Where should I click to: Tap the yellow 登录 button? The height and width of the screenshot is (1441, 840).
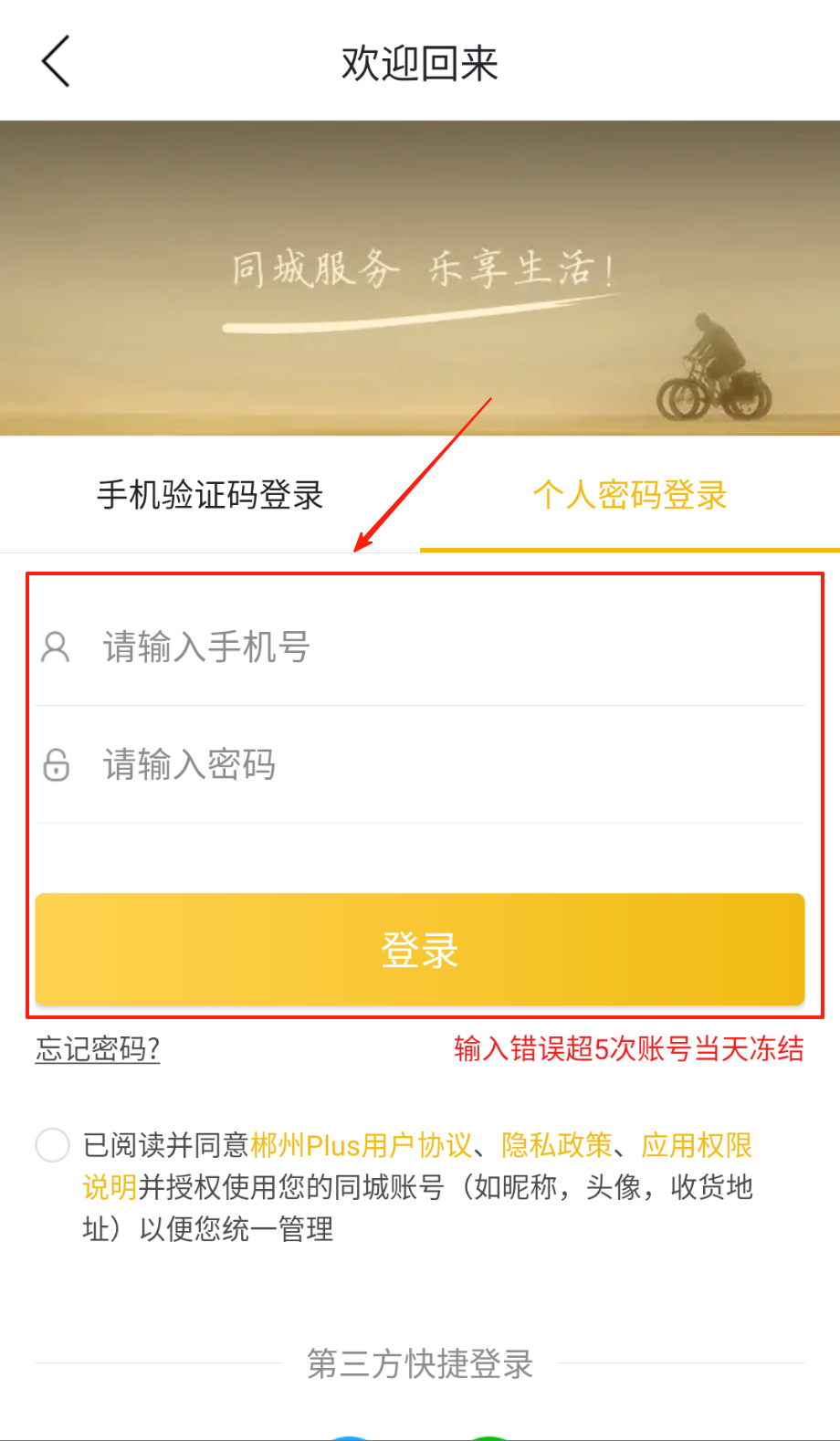pyautogui.click(x=420, y=950)
